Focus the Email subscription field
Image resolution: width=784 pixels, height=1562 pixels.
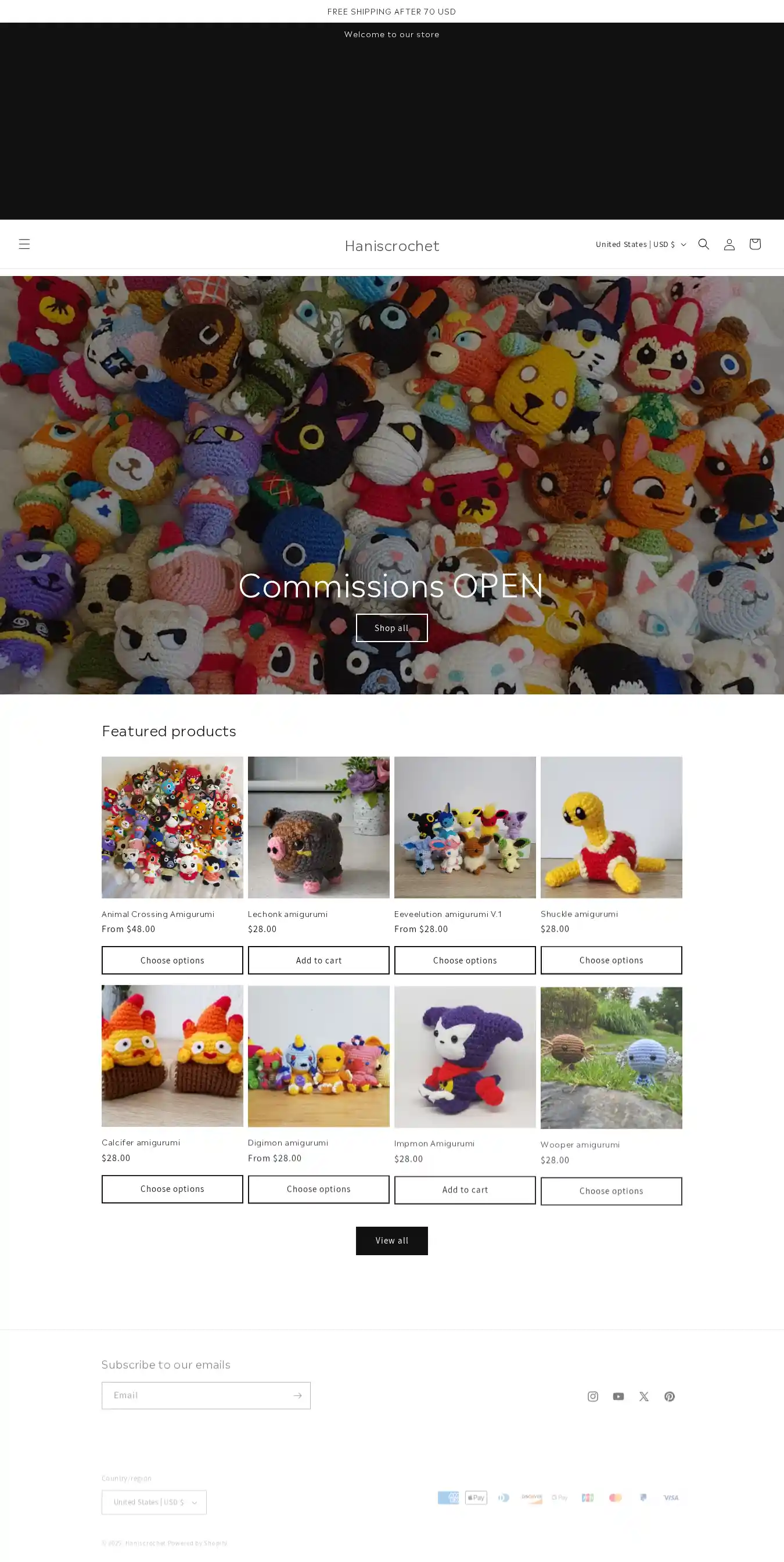point(196,1395)
